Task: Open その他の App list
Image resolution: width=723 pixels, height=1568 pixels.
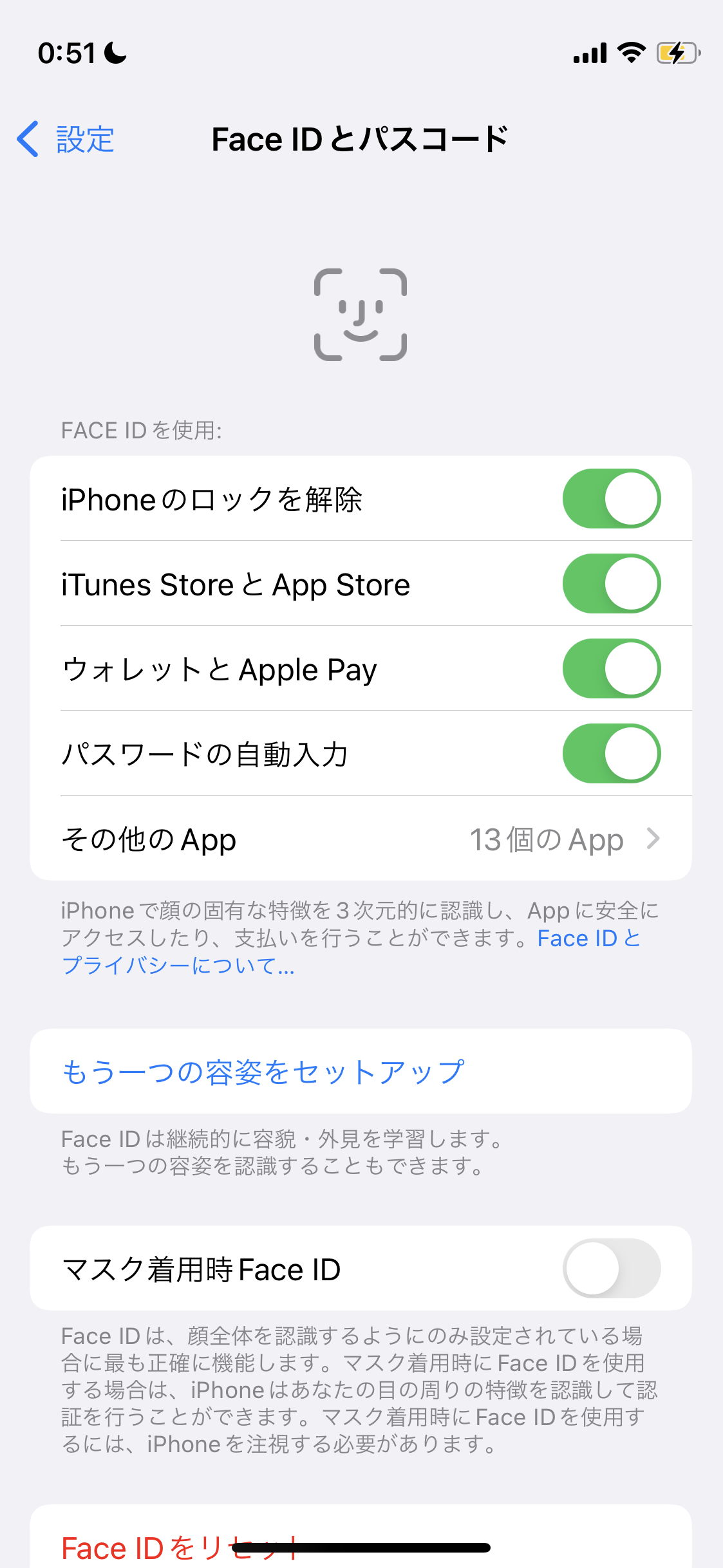Action: click(x=361, y=839)
